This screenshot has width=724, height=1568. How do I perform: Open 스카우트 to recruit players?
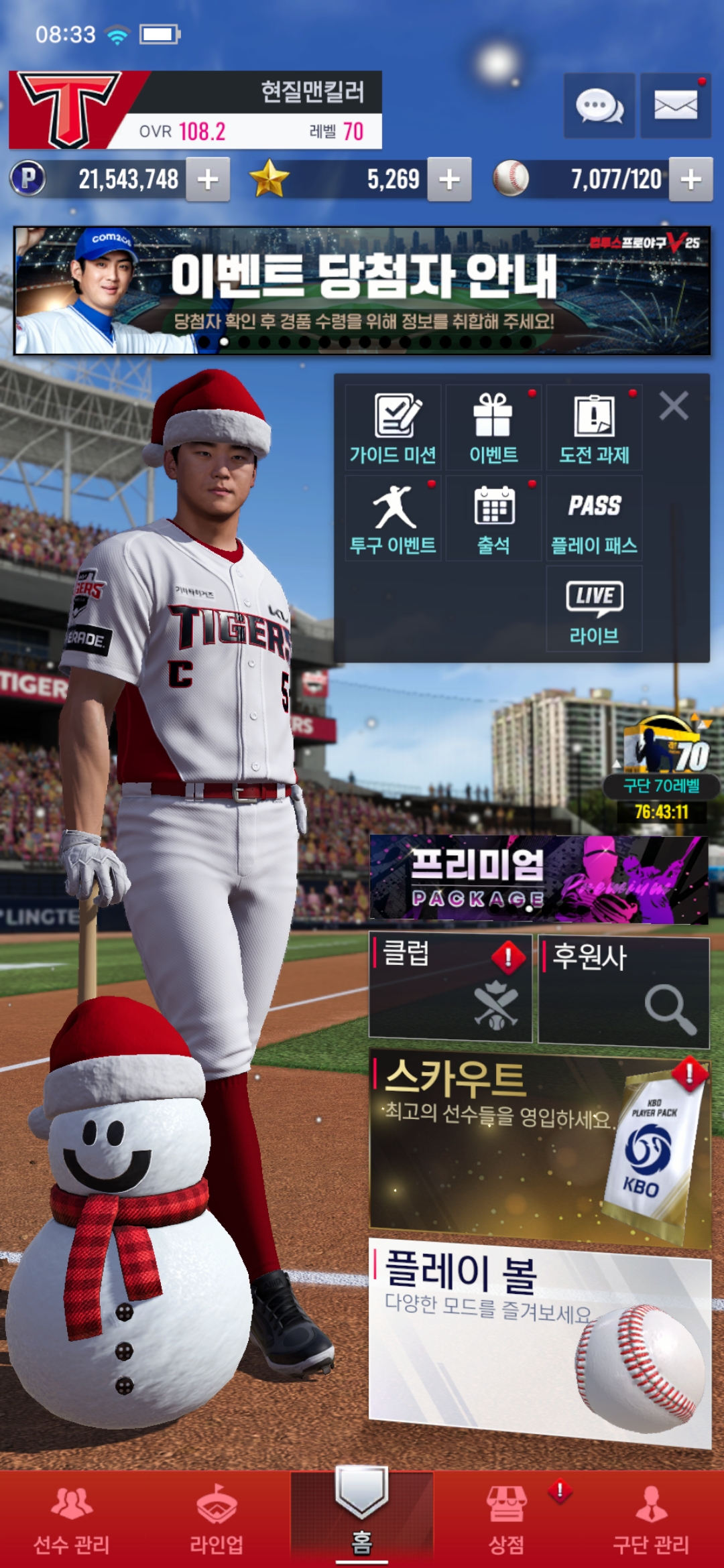[x=539, y=1147]
